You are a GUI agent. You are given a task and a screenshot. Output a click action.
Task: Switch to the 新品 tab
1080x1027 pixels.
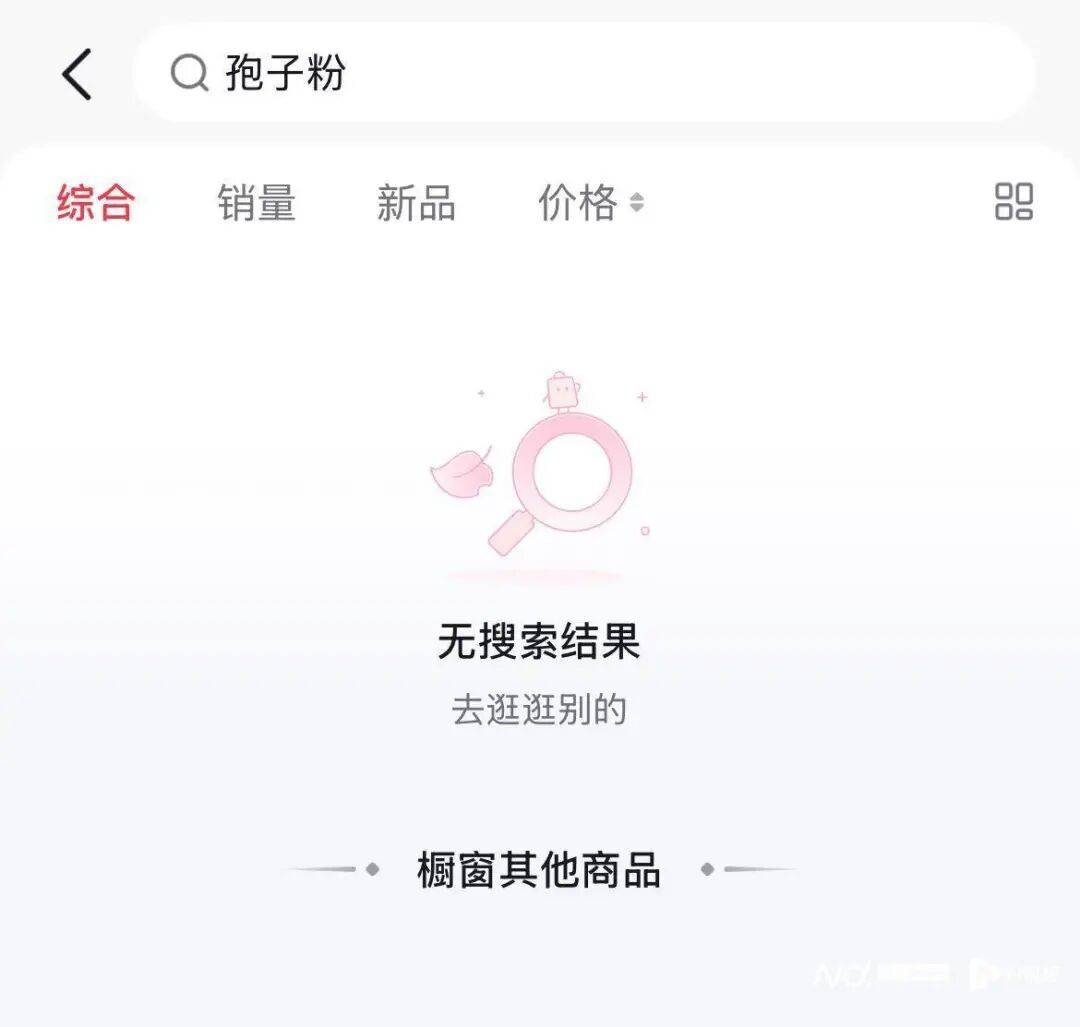416,203
